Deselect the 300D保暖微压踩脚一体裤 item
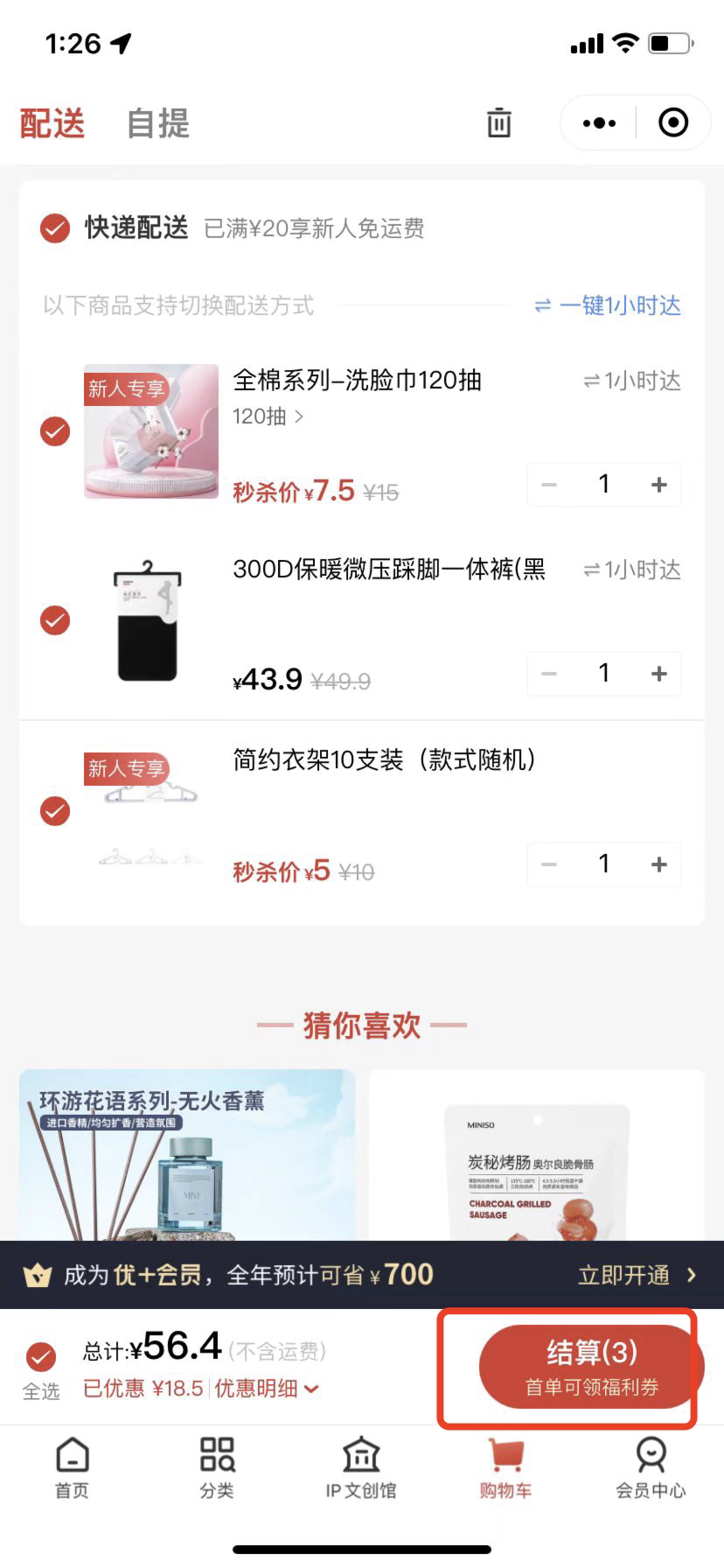This screenshot has height=1568, width=724. click(55, 620)
